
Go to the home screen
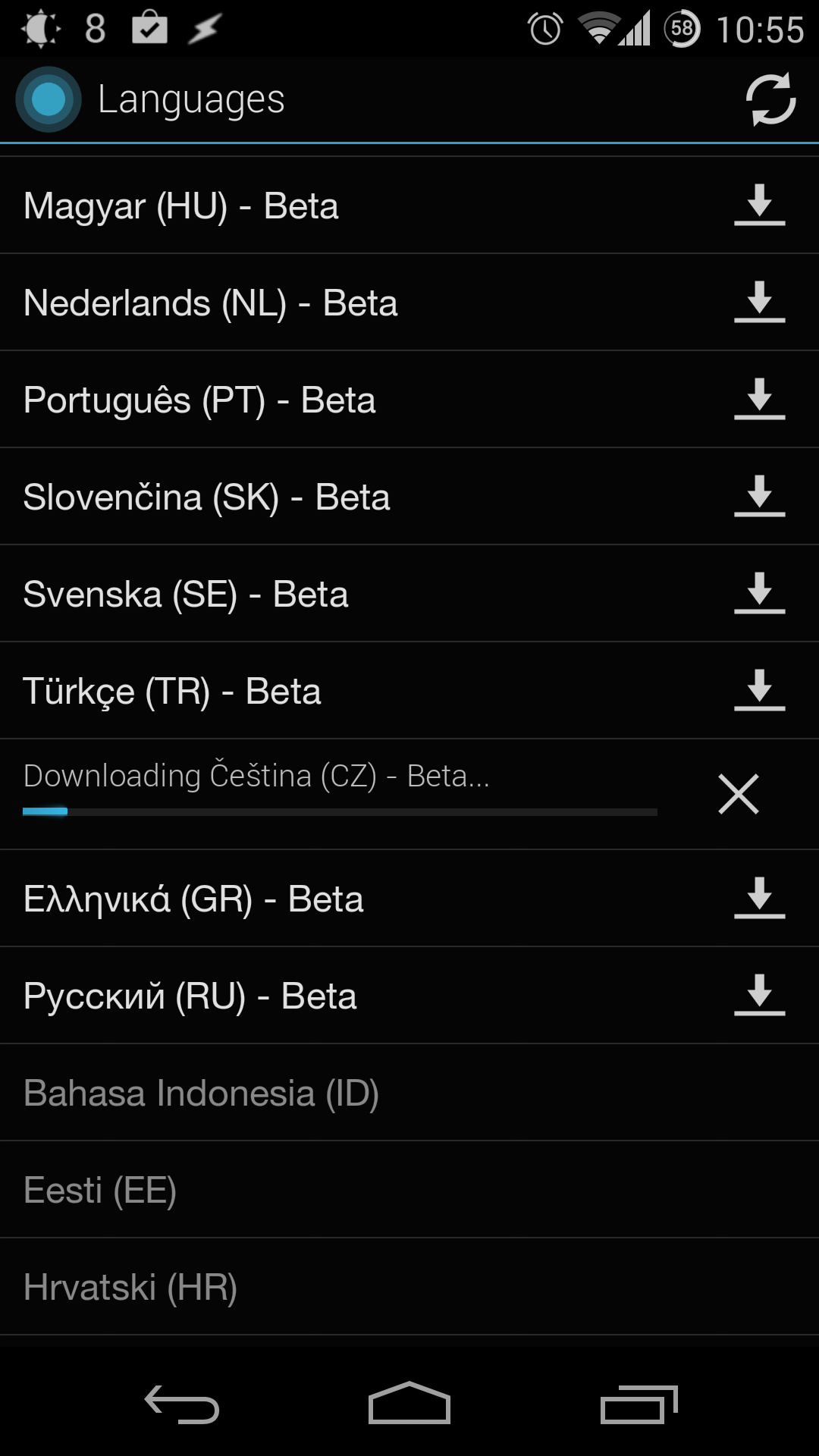[x=409, y=1403]
